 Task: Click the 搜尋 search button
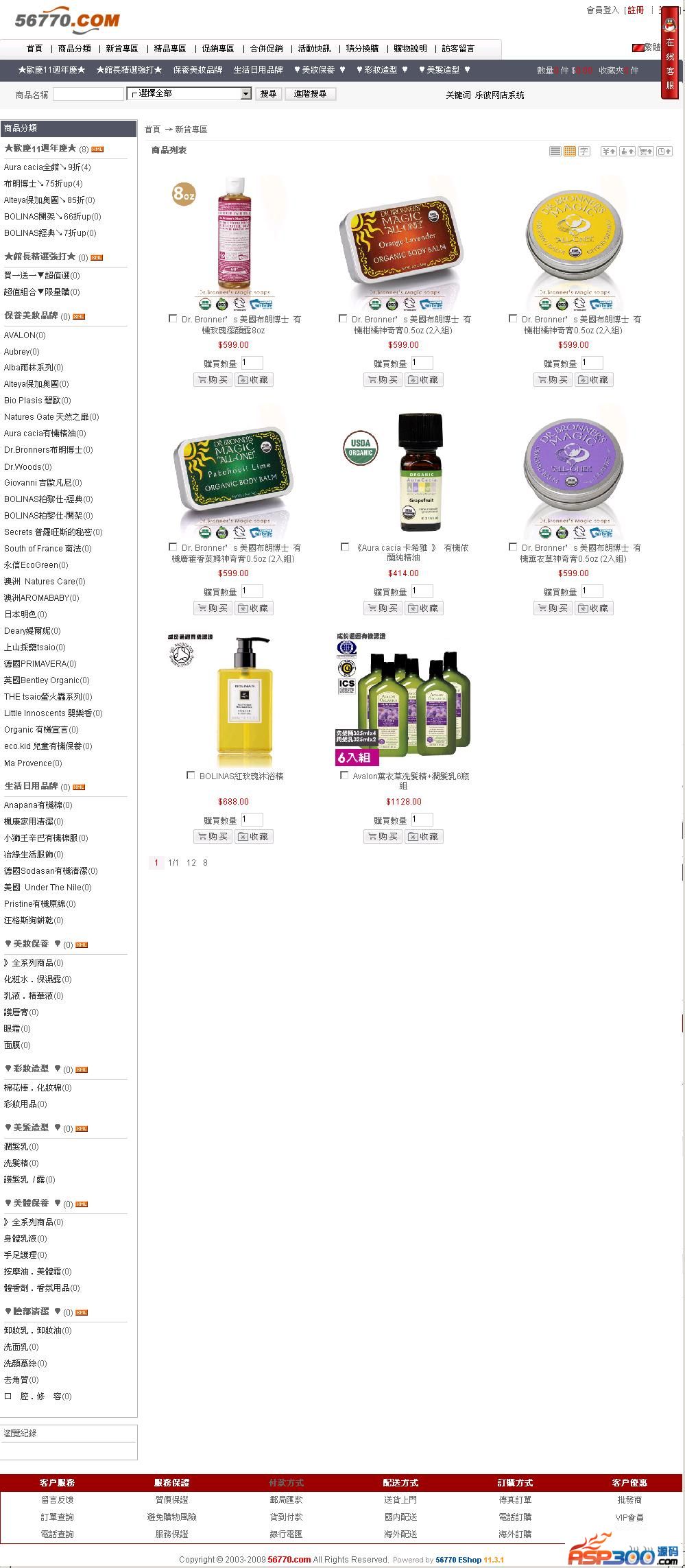click(x=268, y=94)
